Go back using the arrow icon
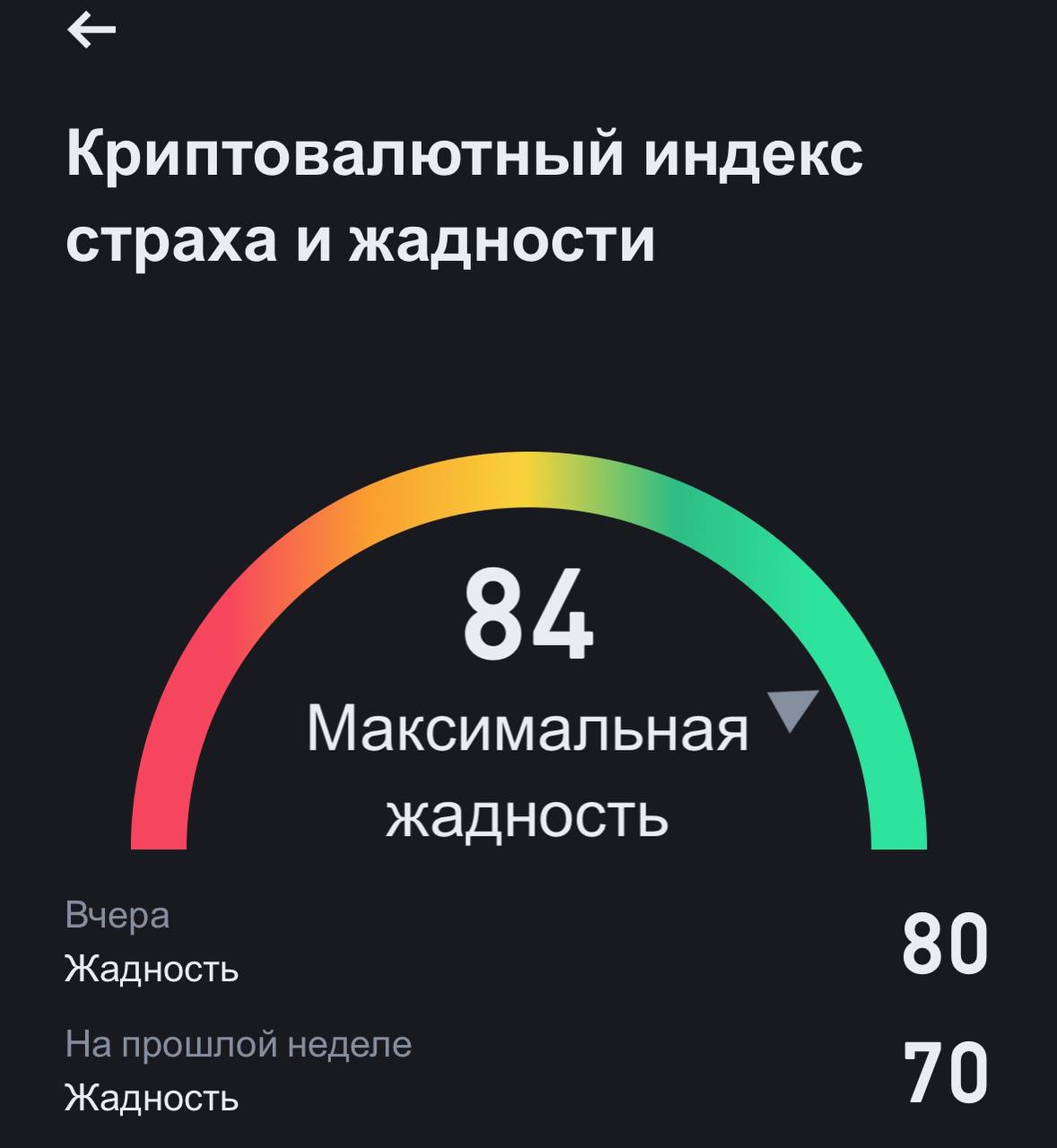 (x=92, y=31)
